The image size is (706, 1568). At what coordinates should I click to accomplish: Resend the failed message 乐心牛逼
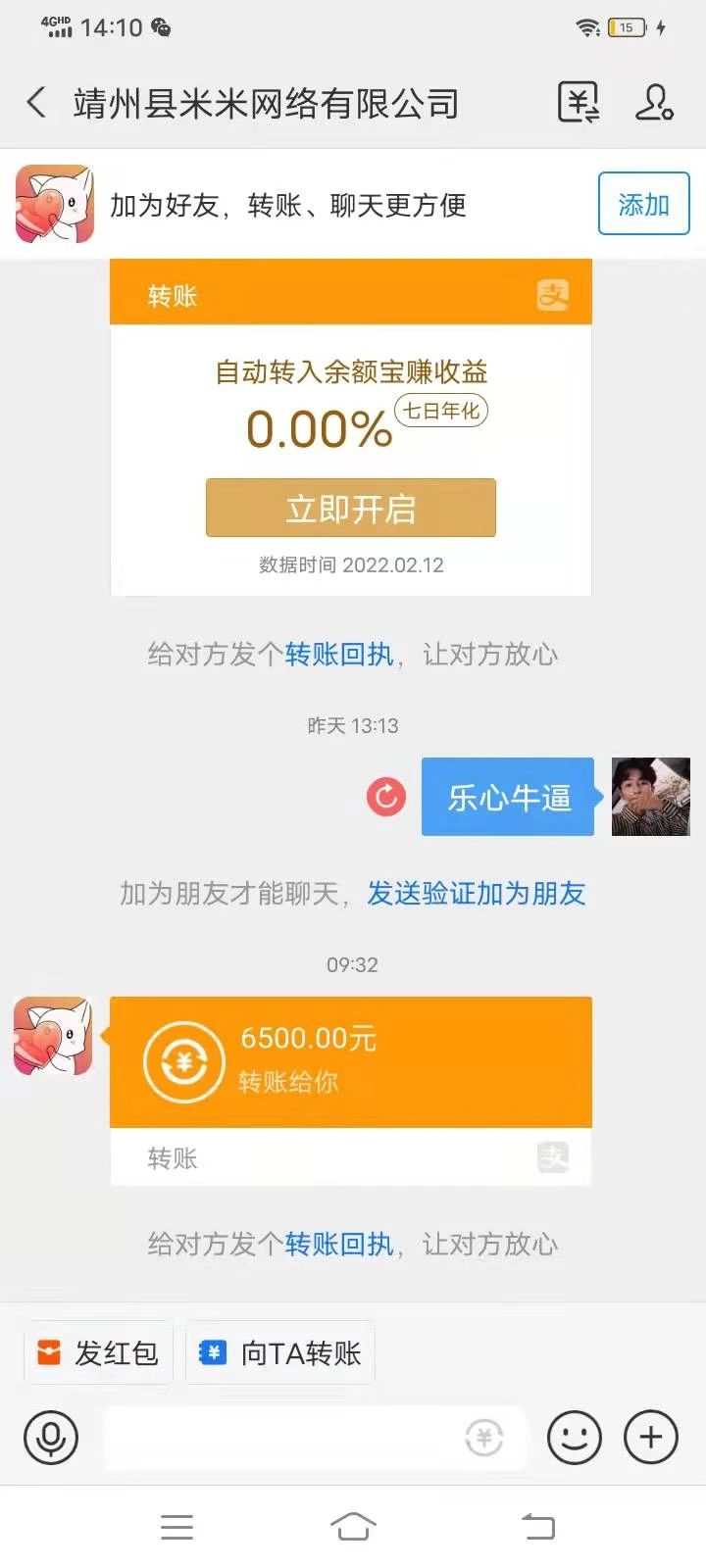[x=386, y=797]
